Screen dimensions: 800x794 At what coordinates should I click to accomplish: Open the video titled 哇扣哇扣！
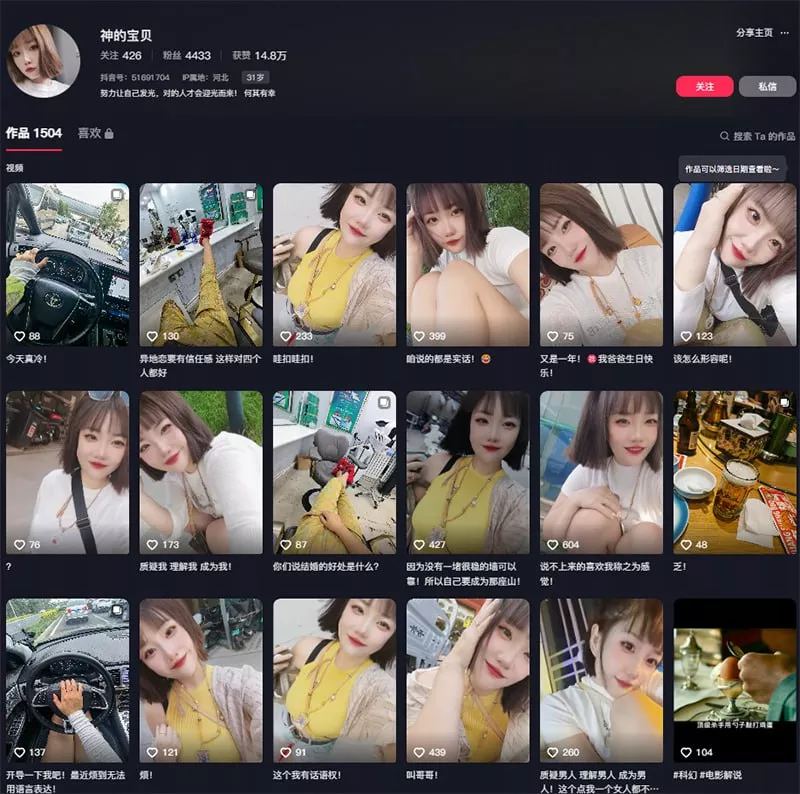coord(334,265)
